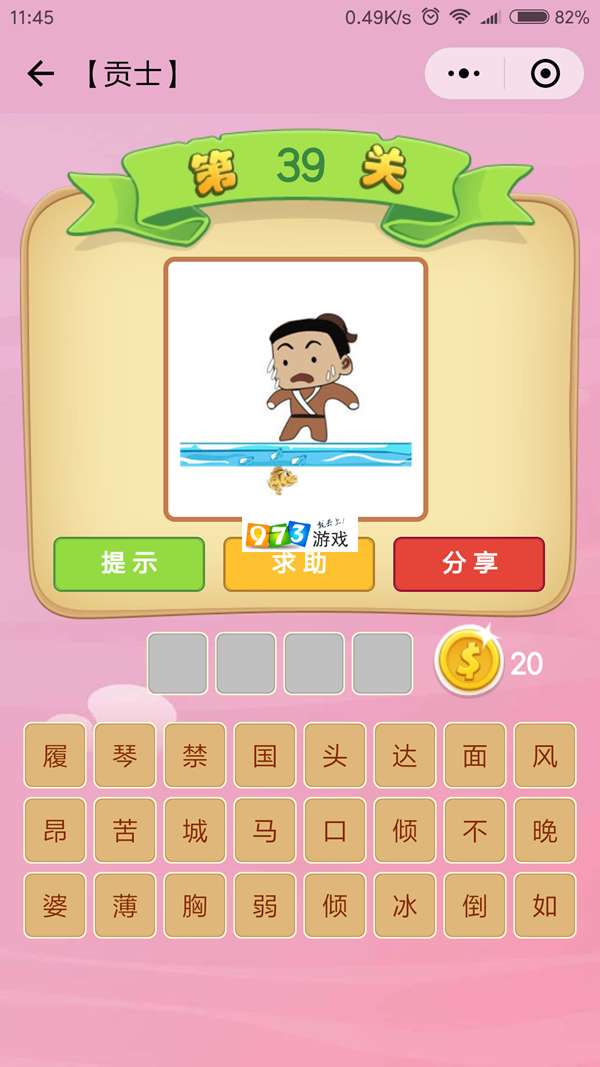Screen dimensions: 600x1067
Task: Choose the character 冰 tile
Action: [x=405, y=906]
